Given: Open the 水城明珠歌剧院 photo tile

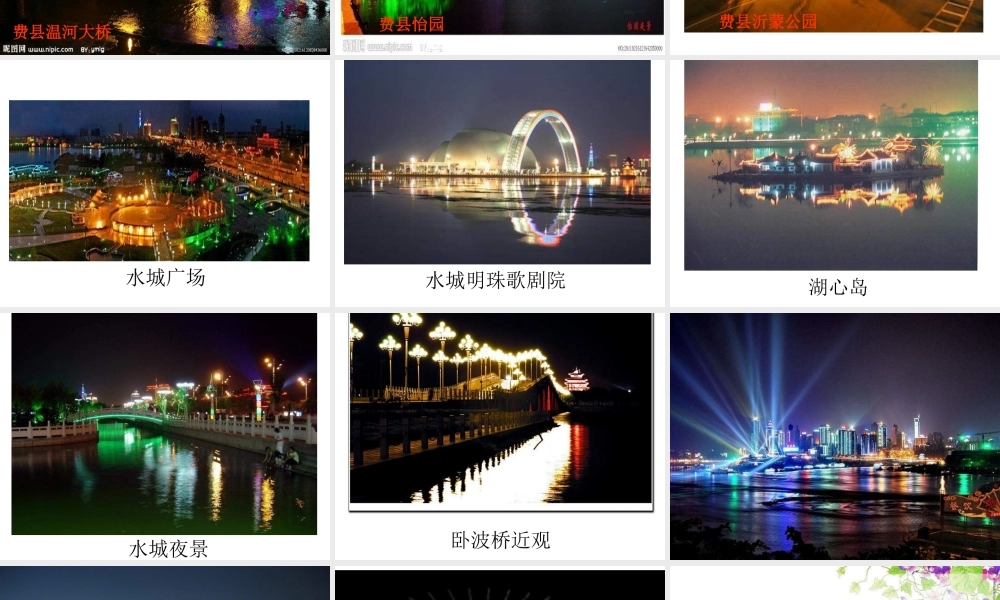Looking at the screenshot, I should pyautogui.click(x=497, y=163).
